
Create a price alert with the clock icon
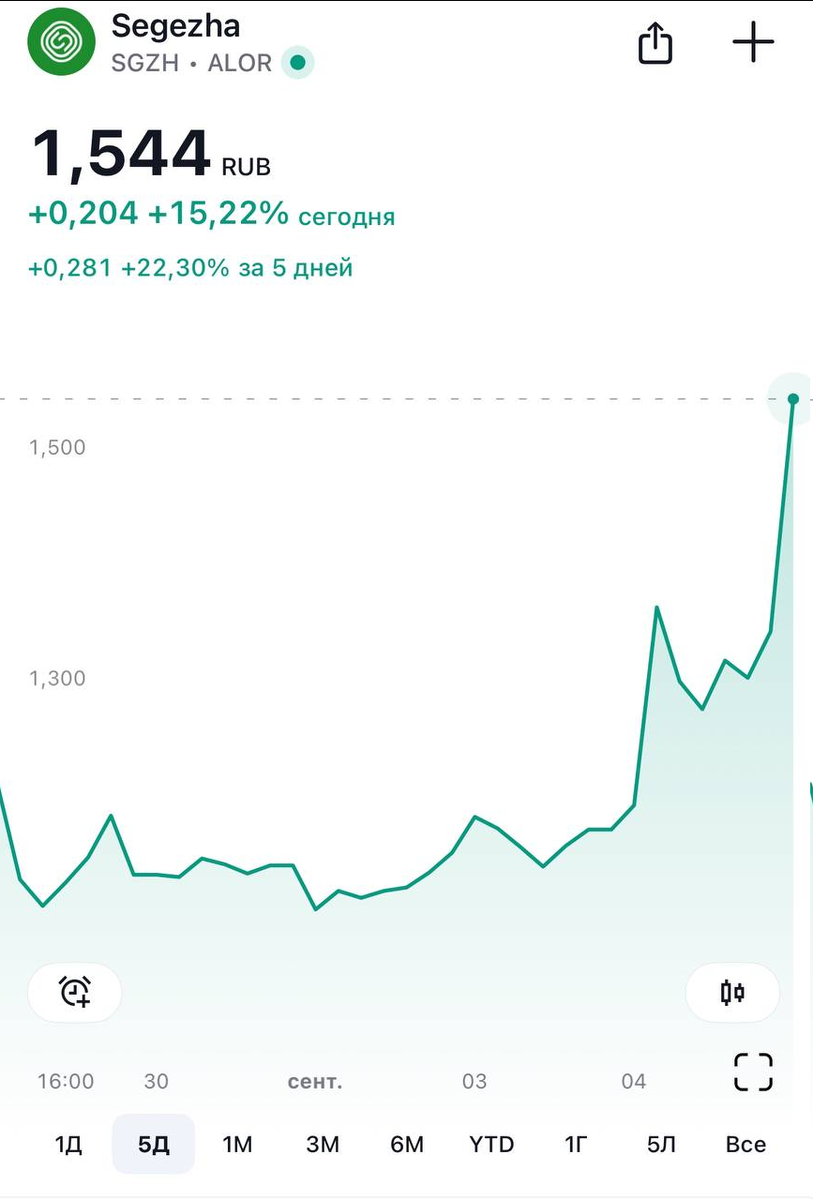(75, 992)
